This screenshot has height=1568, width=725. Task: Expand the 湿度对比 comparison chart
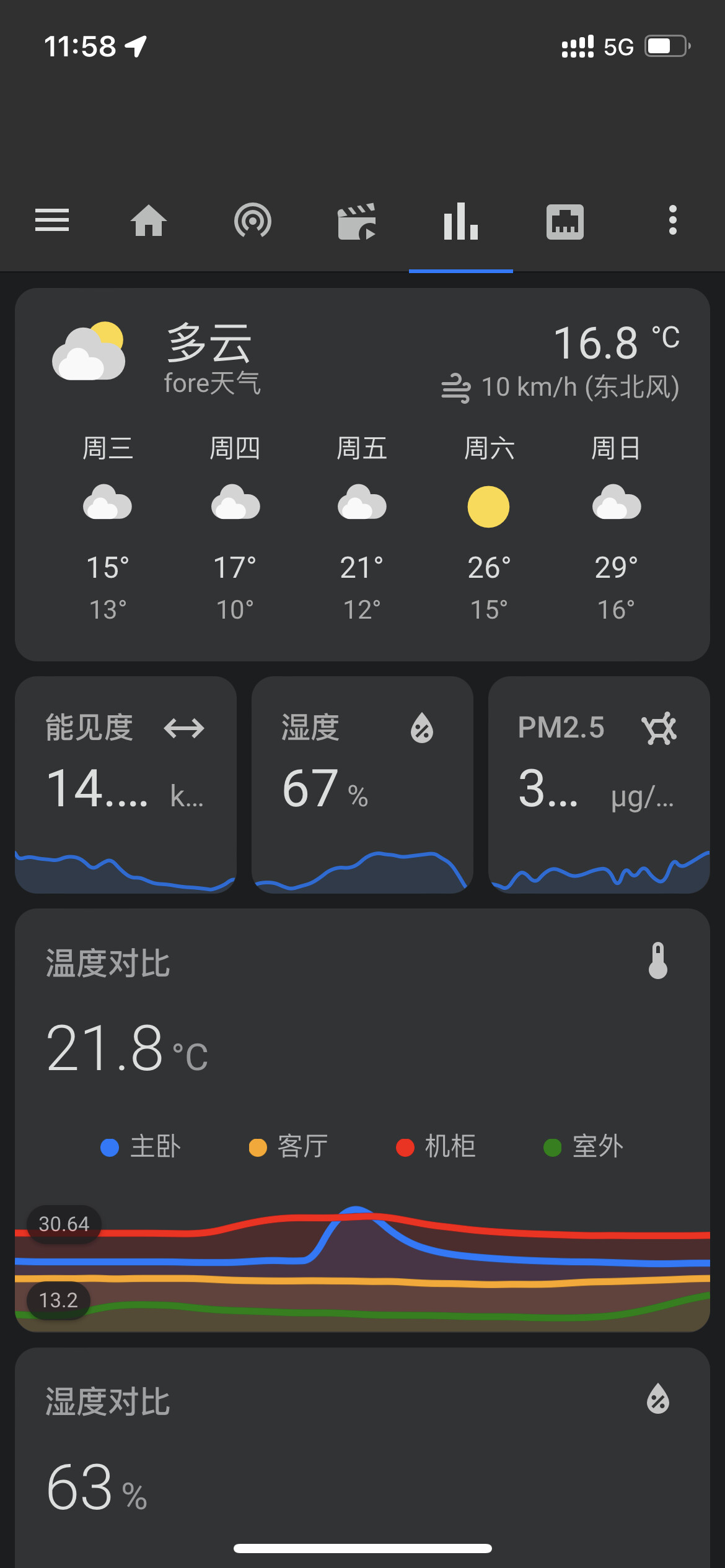362,1424
